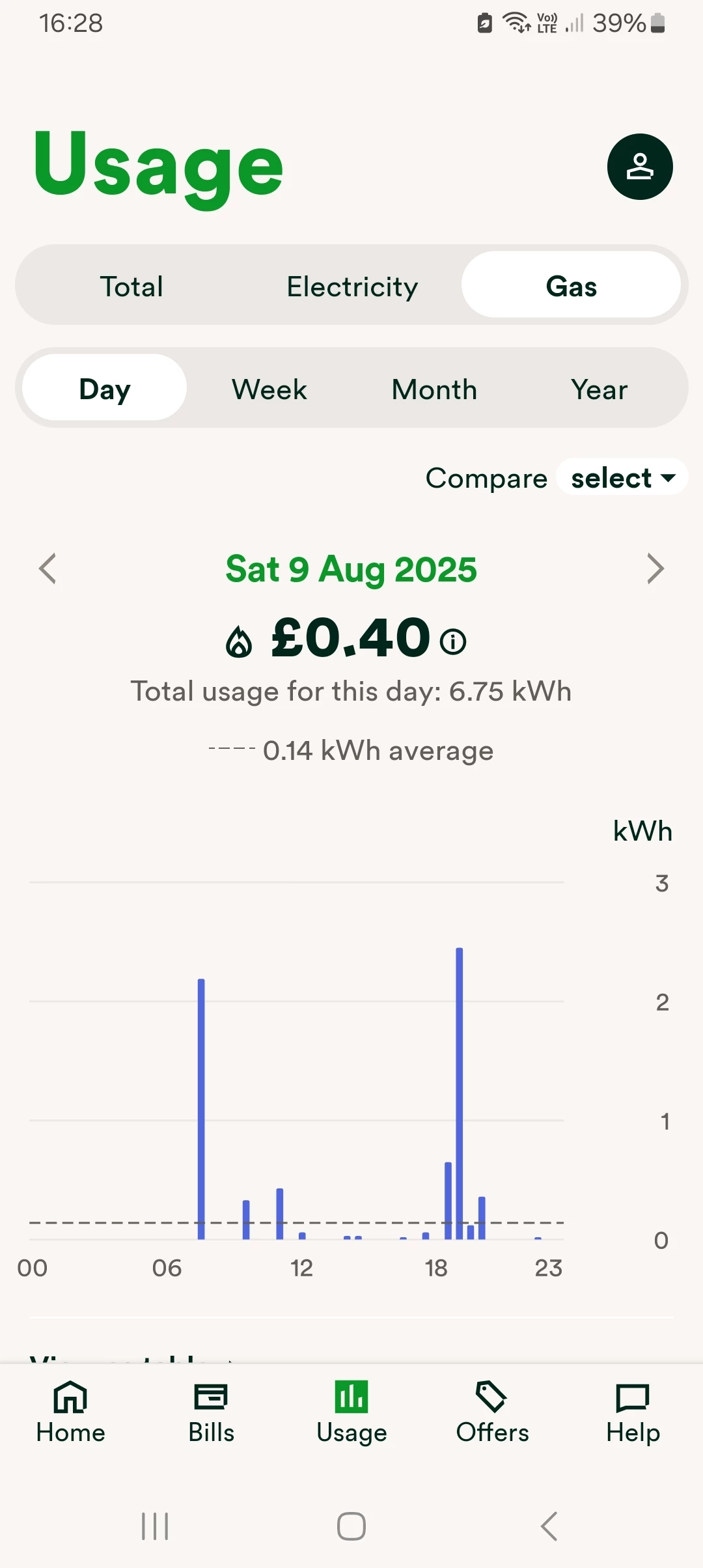
Task: Go to the previous day
Action: click(x=48, y=568)
